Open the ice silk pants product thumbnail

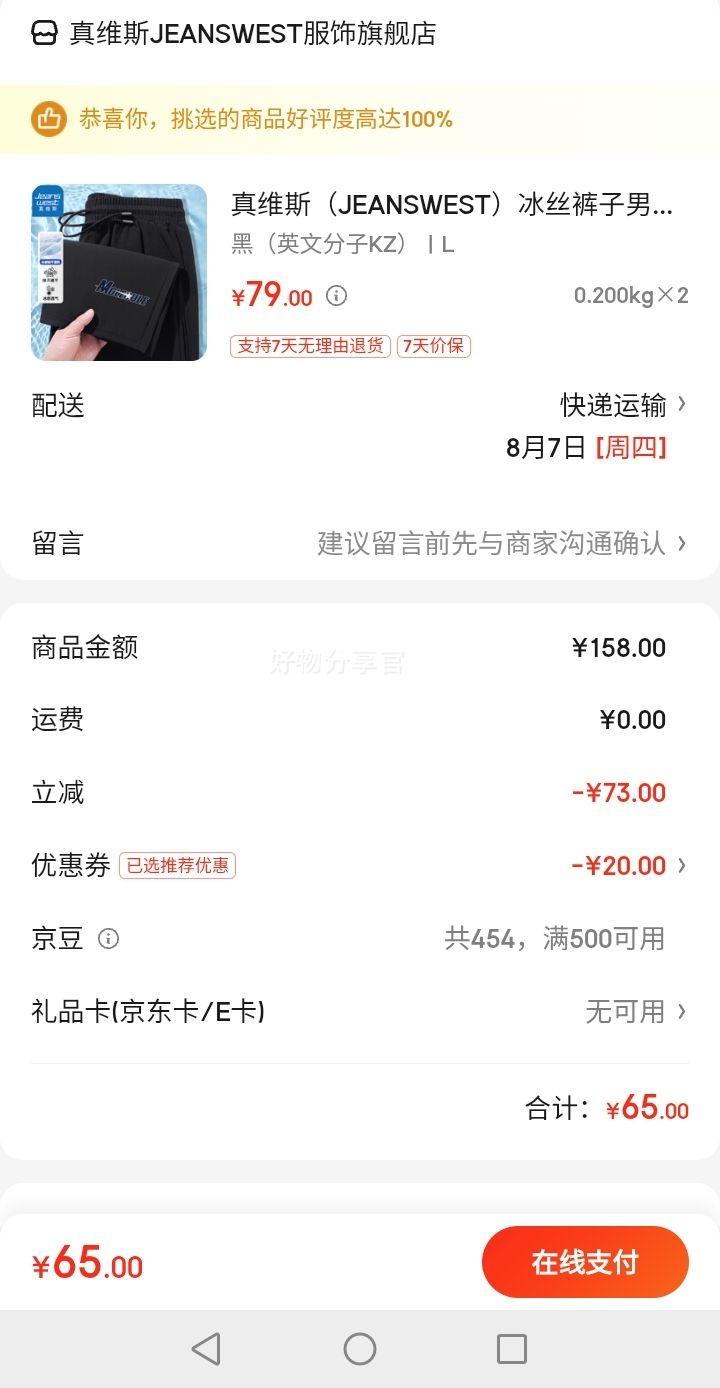point(119,272)
